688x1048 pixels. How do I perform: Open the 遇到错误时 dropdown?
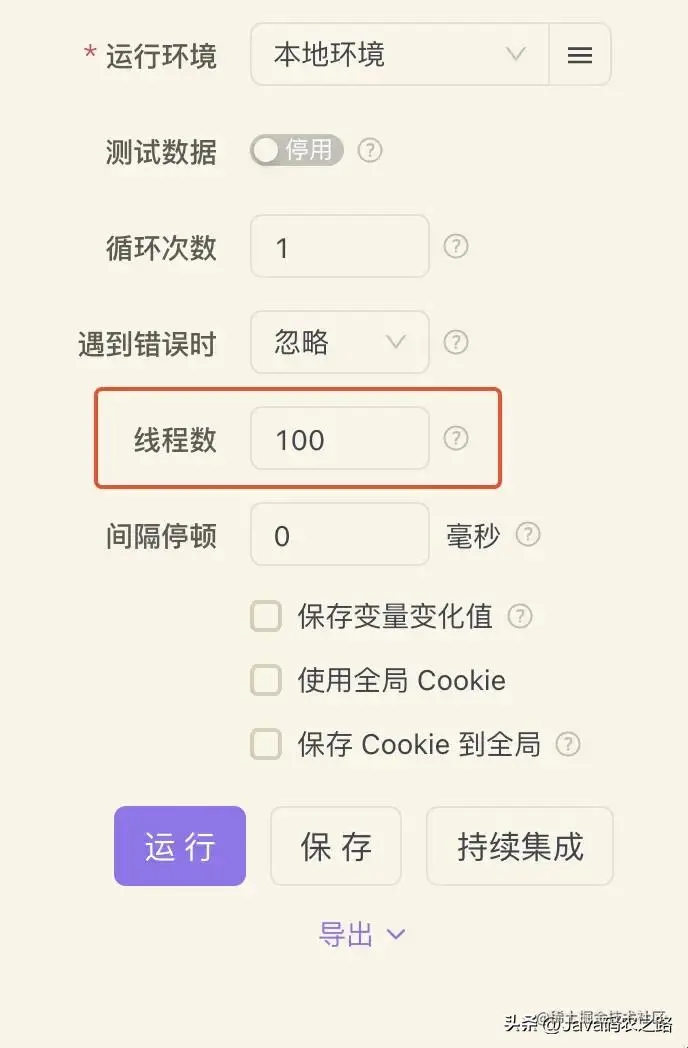click(x=339, y=343)
